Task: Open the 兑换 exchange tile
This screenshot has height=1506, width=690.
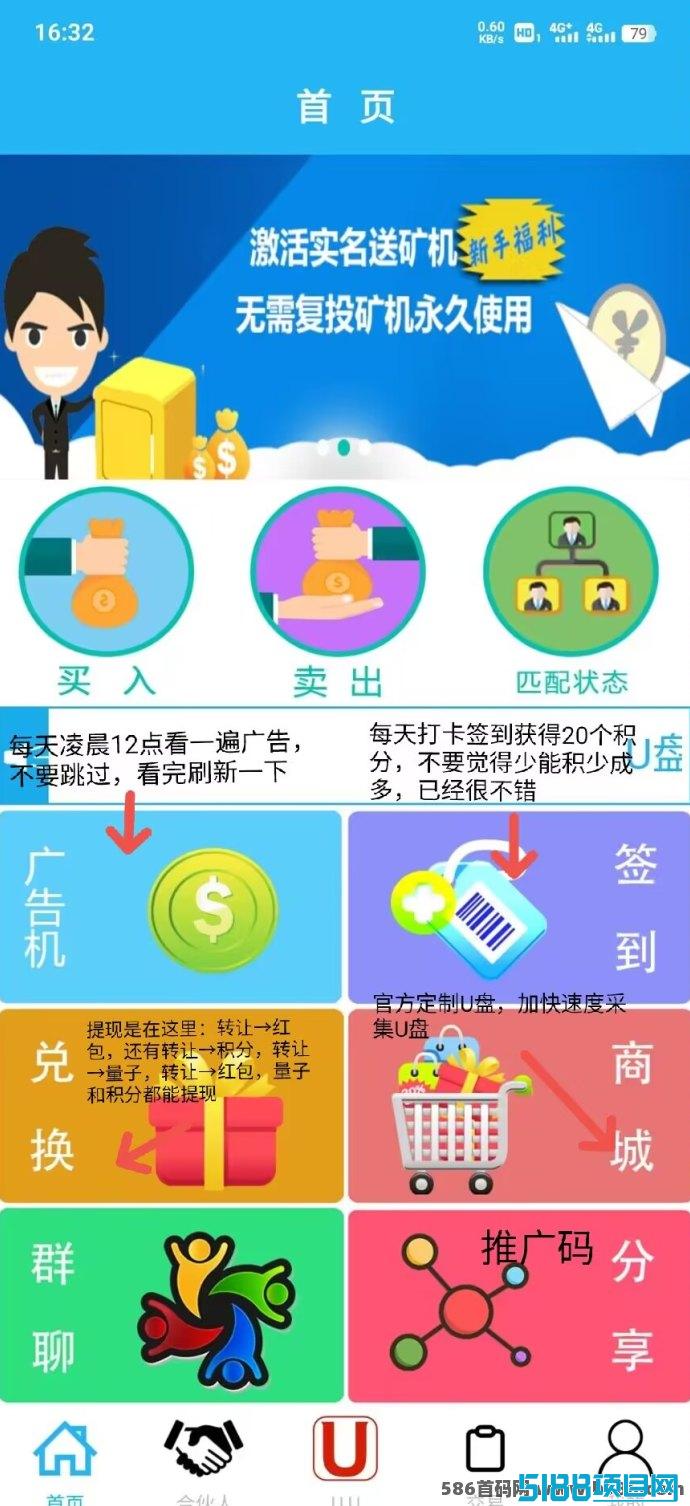Action: pos(171,1105)
